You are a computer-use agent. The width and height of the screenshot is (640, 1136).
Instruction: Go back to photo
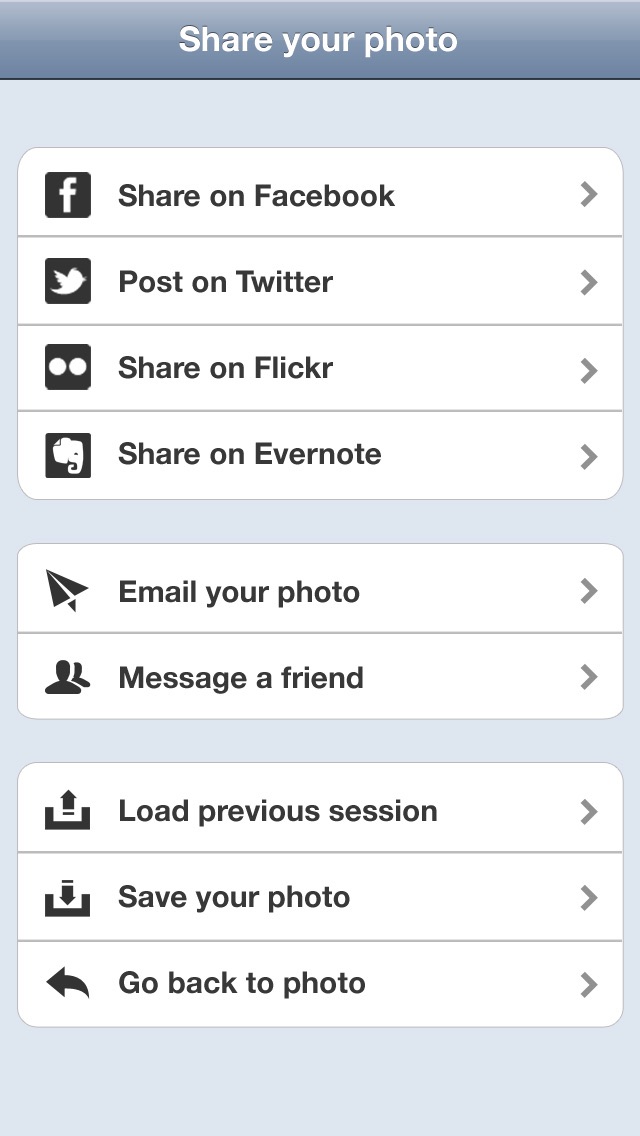(320, 984)
